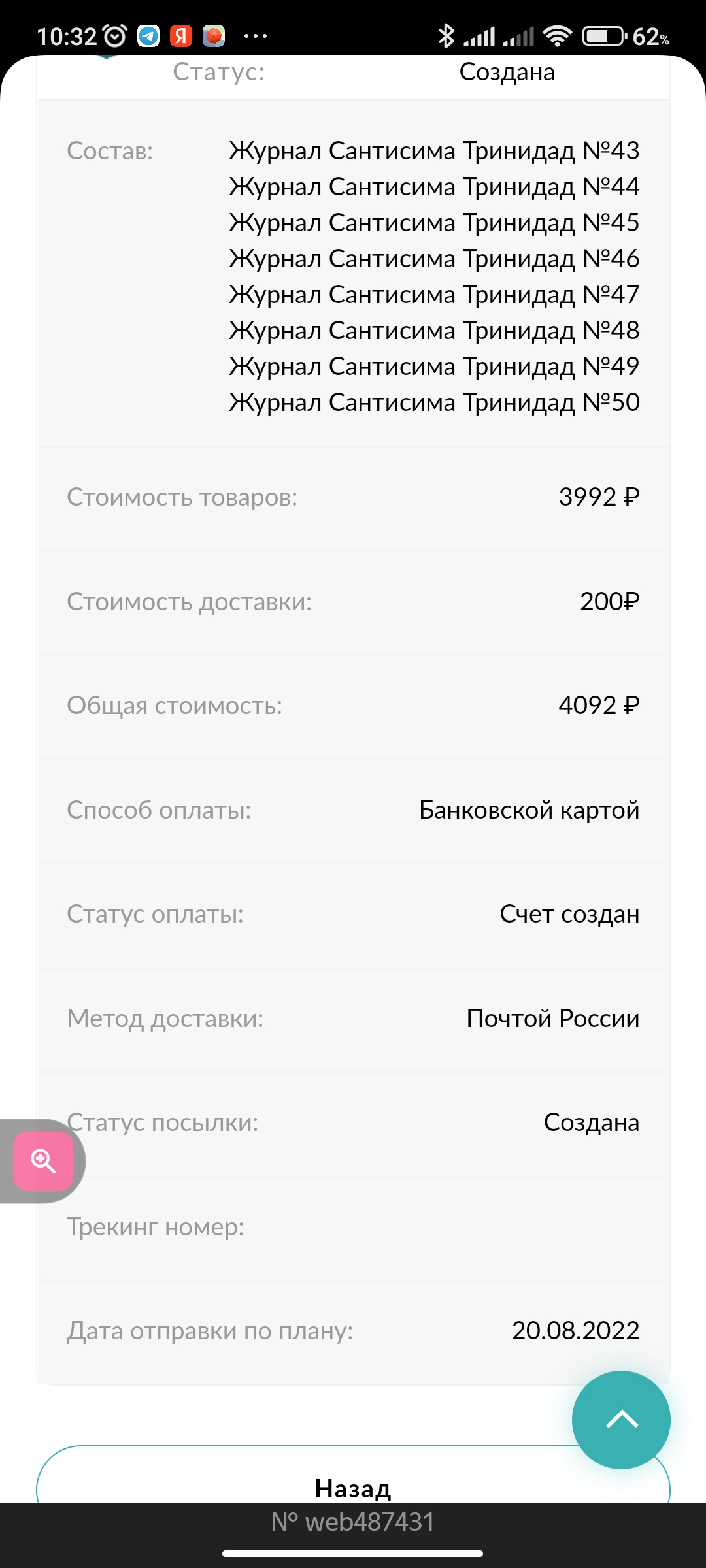The width and height of the screenshot is (706, 1568).
Task: Tap the teal scroll-to-top arrow button
Action: point(621,1419)
